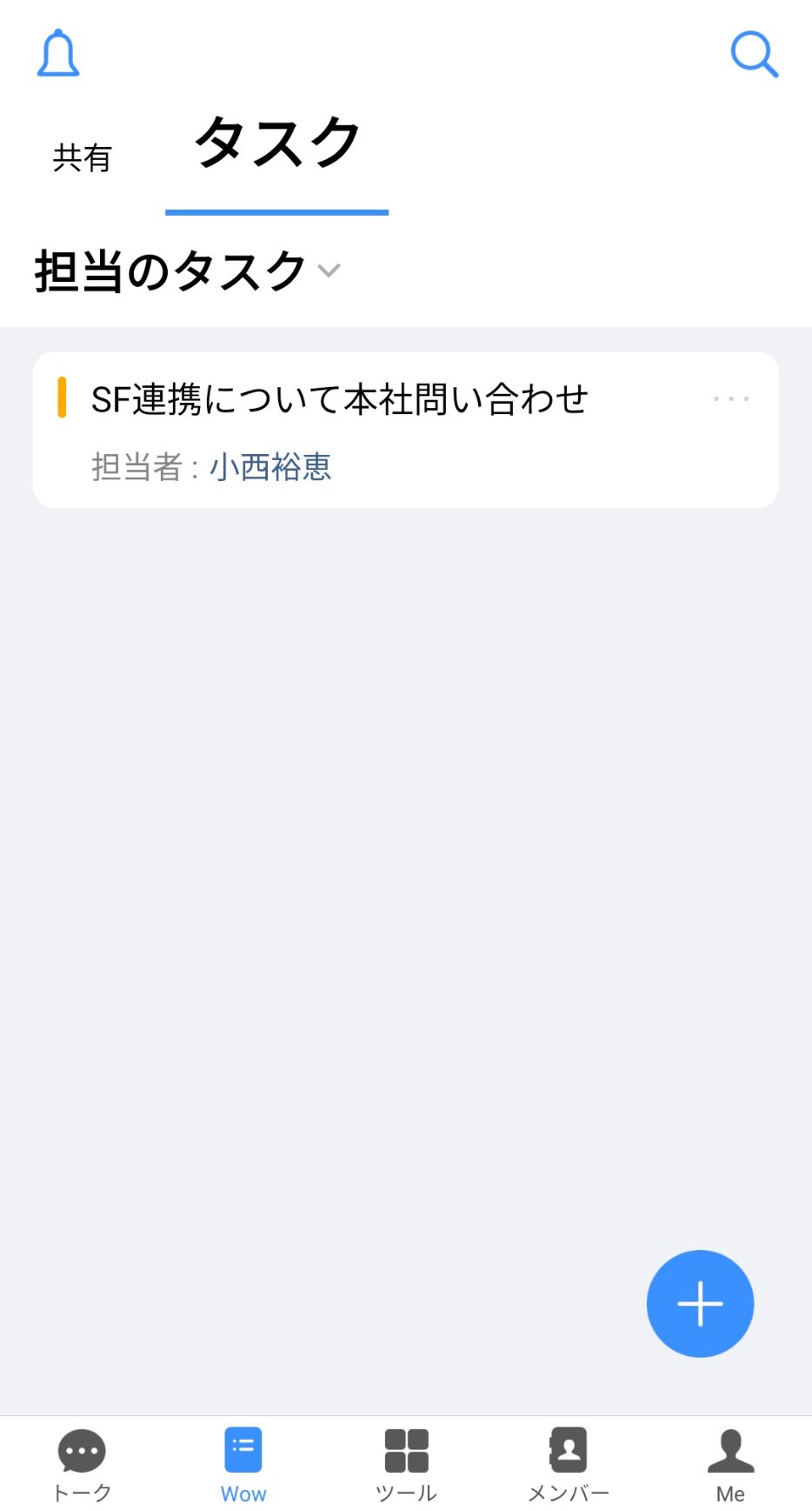Image resolution: width=812 pixels, height=1511 pixels.
Task: Switch to the 共有 tab
Action: pos(83,158)
